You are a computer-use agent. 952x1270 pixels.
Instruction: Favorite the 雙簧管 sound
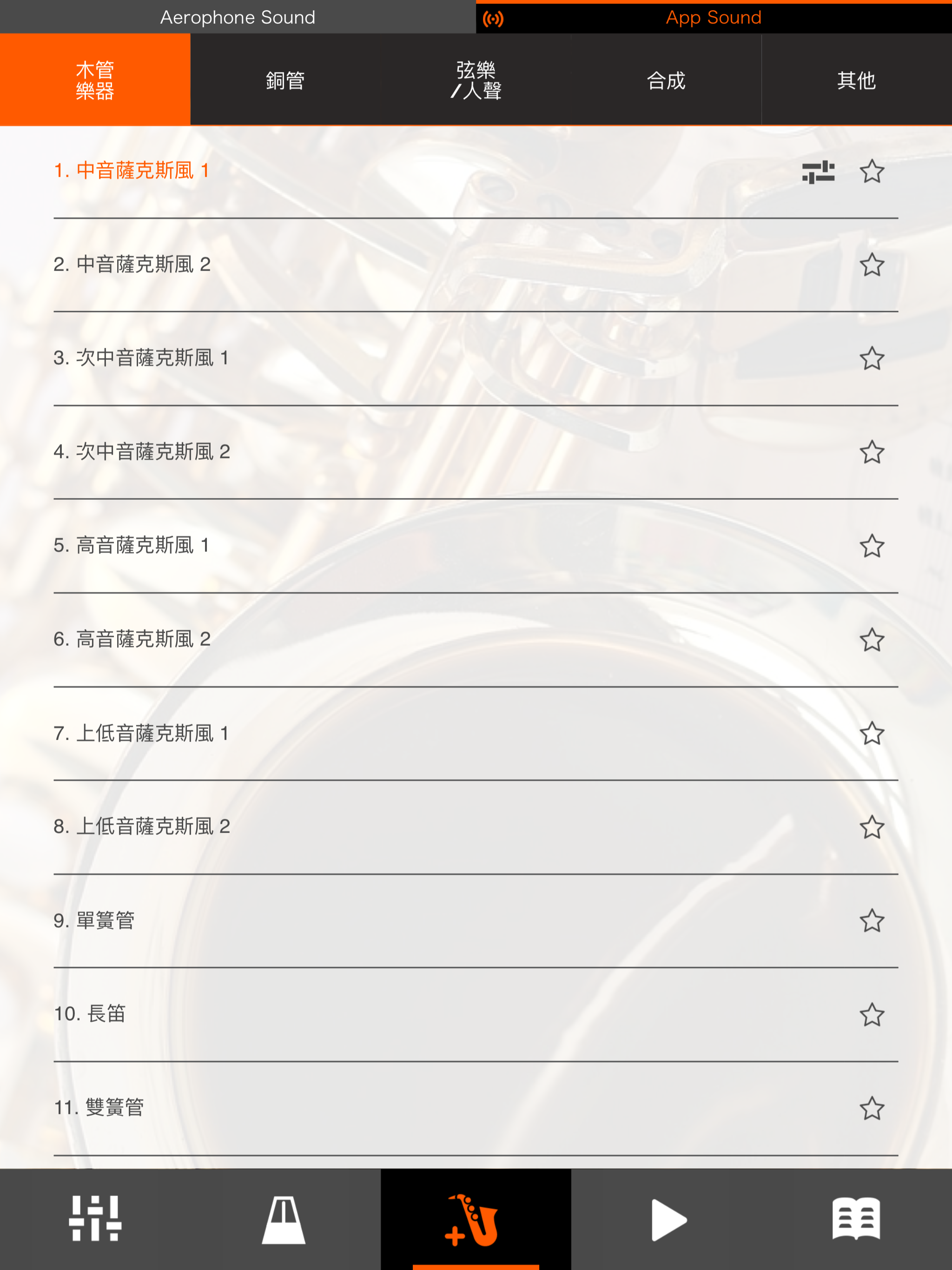(872, 1108)
